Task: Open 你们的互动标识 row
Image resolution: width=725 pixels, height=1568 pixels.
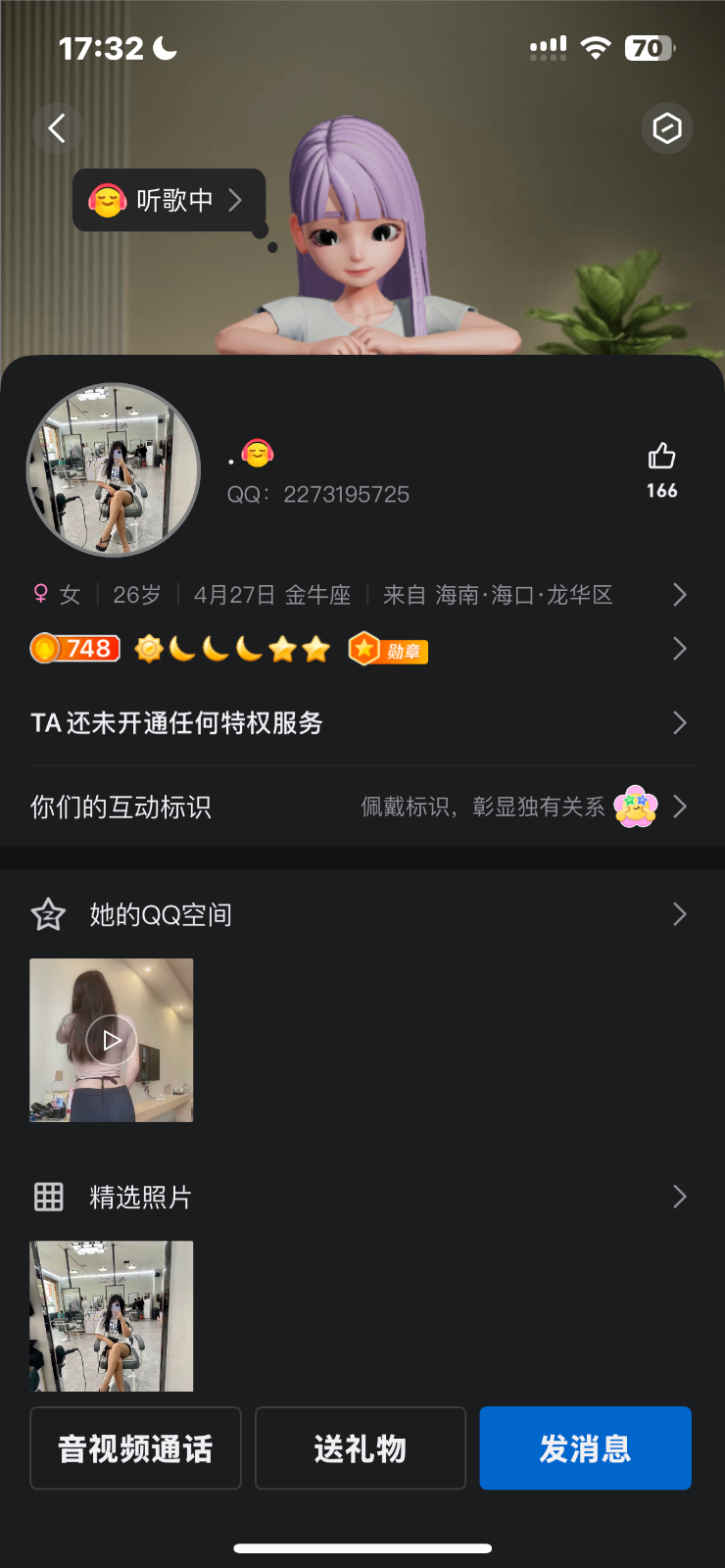Action: [x=359, y=807]
